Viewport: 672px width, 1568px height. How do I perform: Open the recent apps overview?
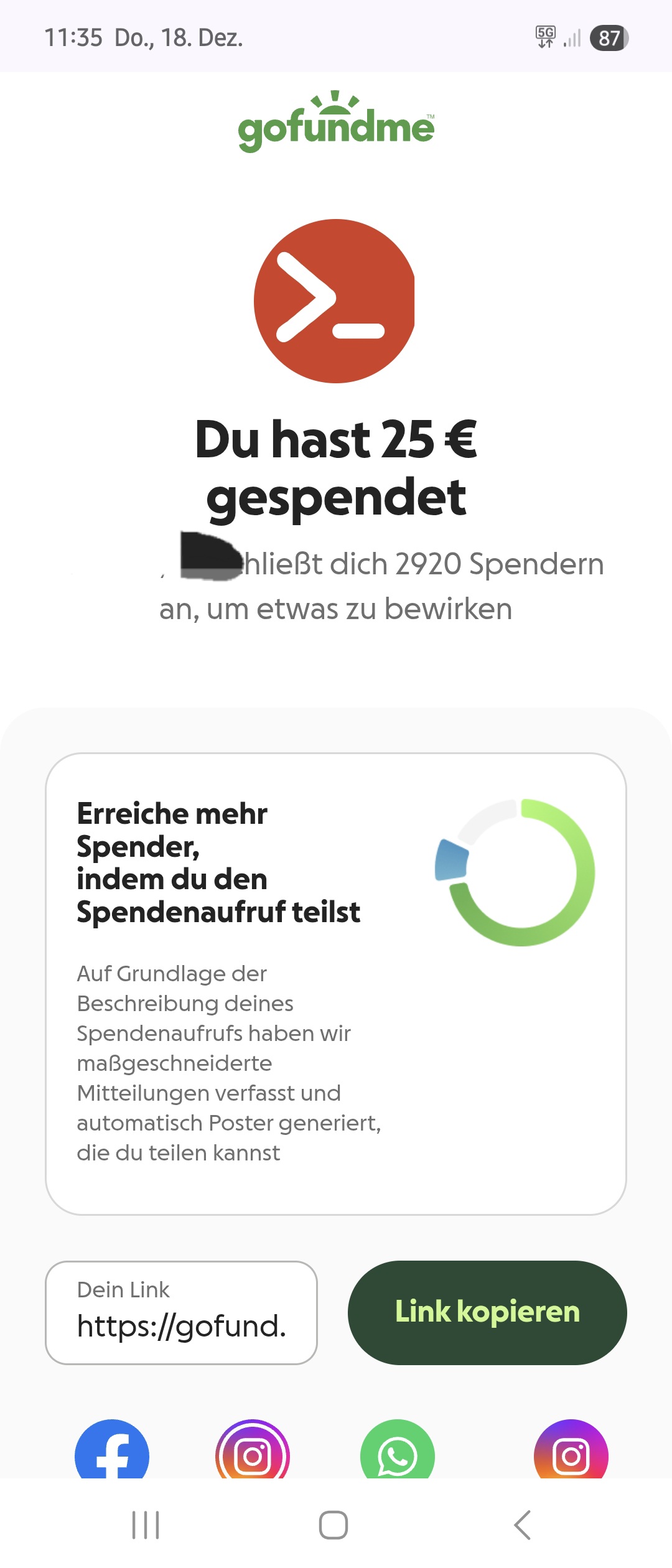[x=146, y=1525]
